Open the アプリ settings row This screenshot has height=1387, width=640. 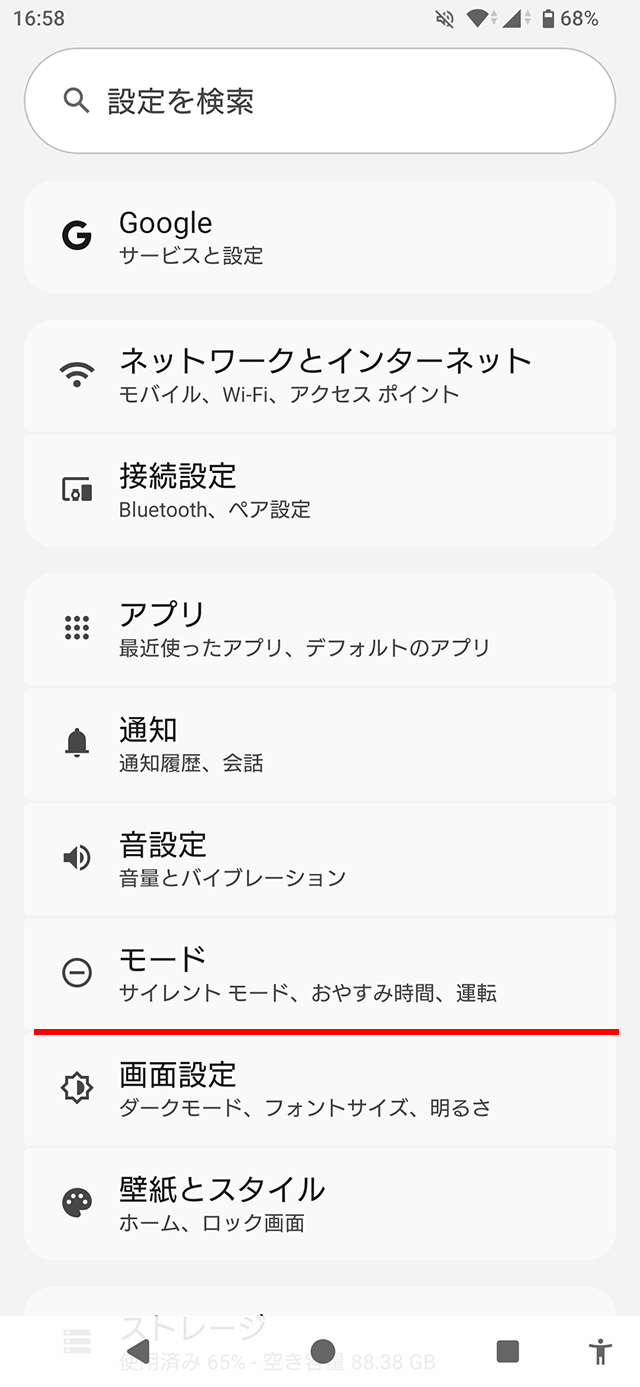pyautogui.click(x=319, y=629)
